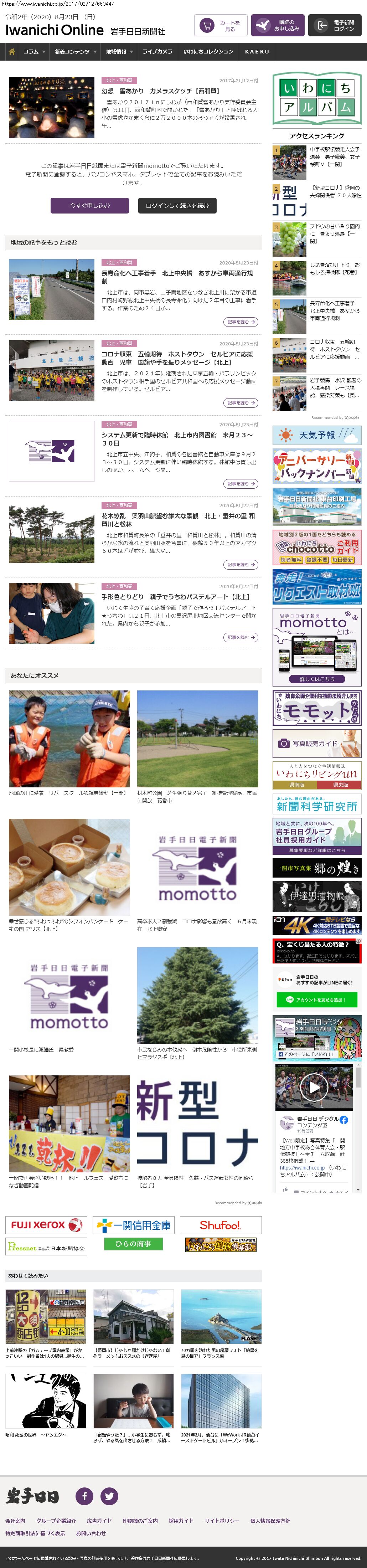Image resolution: width=367 pixels, height=1568 pixels.
Task: Visit the Facebook page from the footer icon
Action: [x=84, y=1496]
